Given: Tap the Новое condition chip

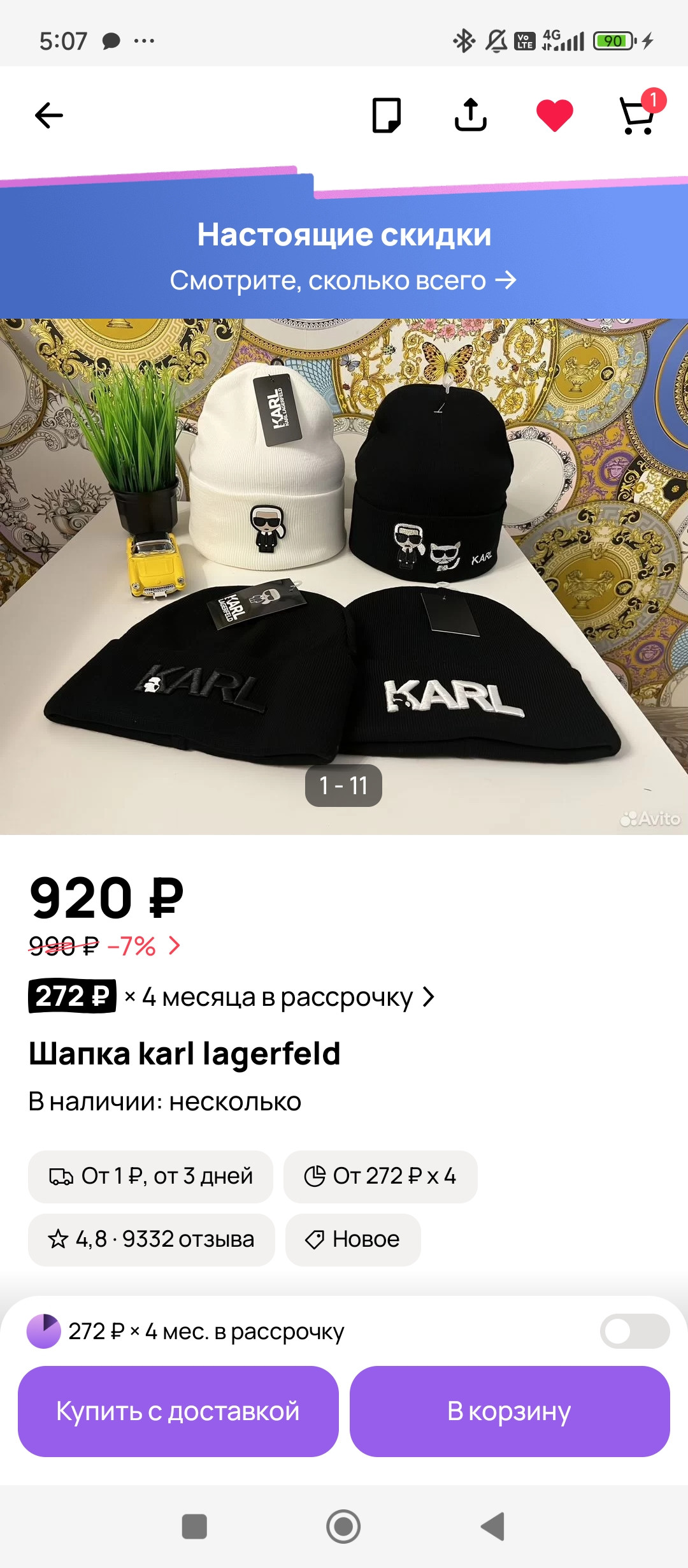Looking at the screenshot, I should click(353, 1239).
